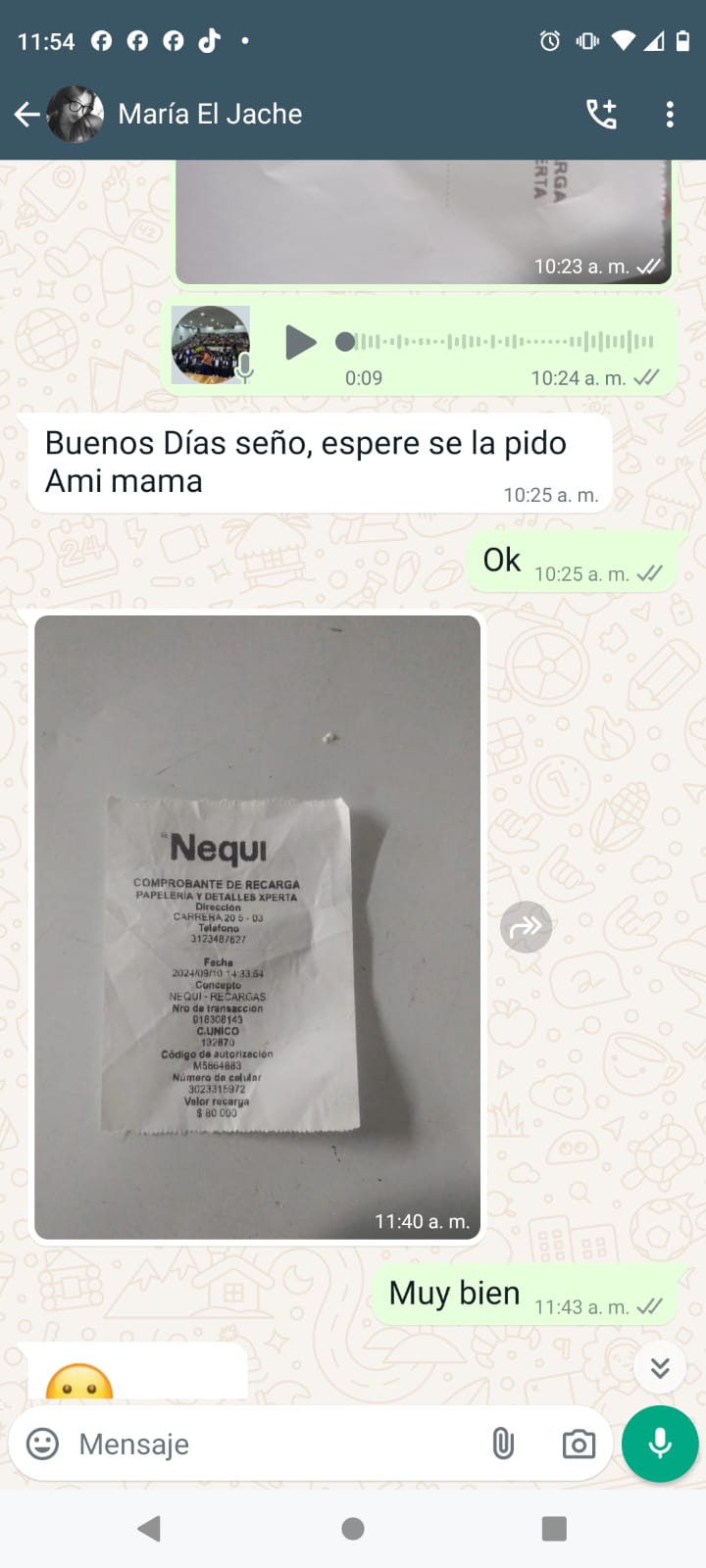Image resolution: width=706 pixels, height=1568 pixels.
Task: Open the emoji picker
Action: click(42, 1444)
